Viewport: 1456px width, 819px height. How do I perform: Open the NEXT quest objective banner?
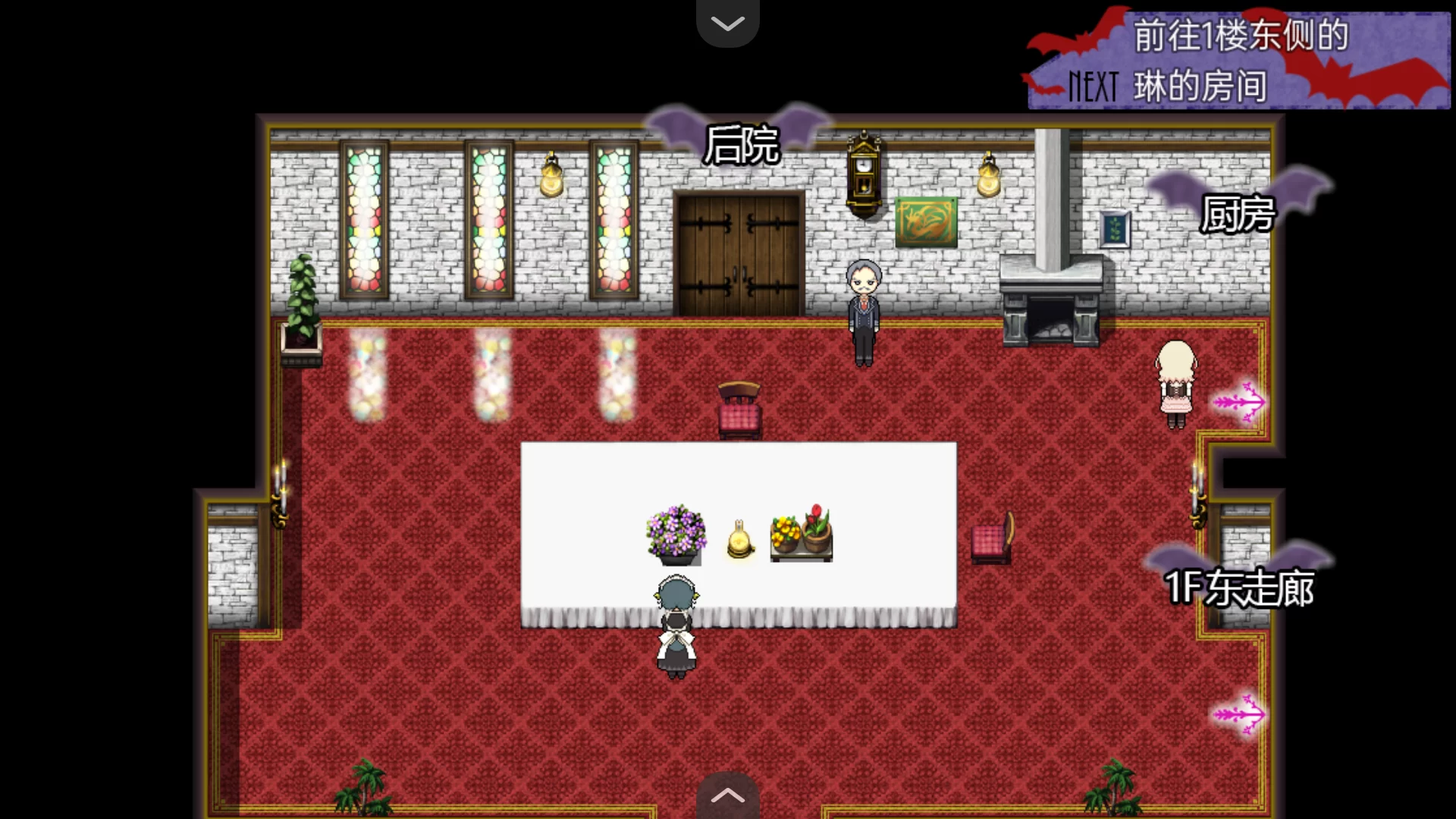coord(1238,61)
